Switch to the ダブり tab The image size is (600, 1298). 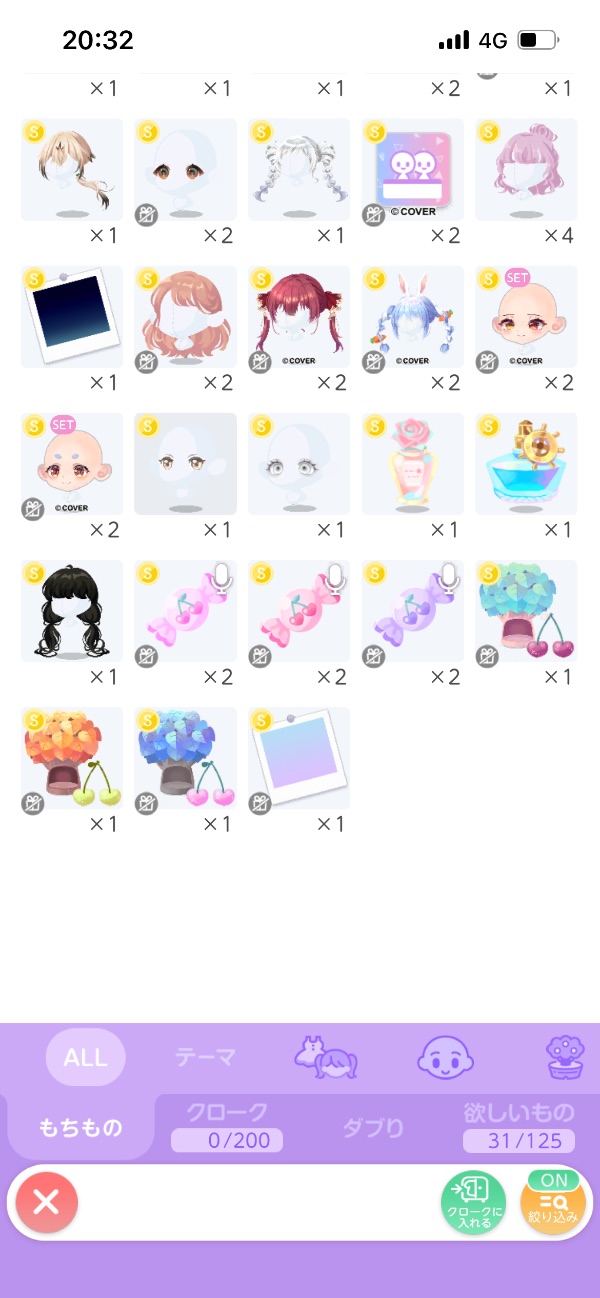click(x=373, y=1128)
